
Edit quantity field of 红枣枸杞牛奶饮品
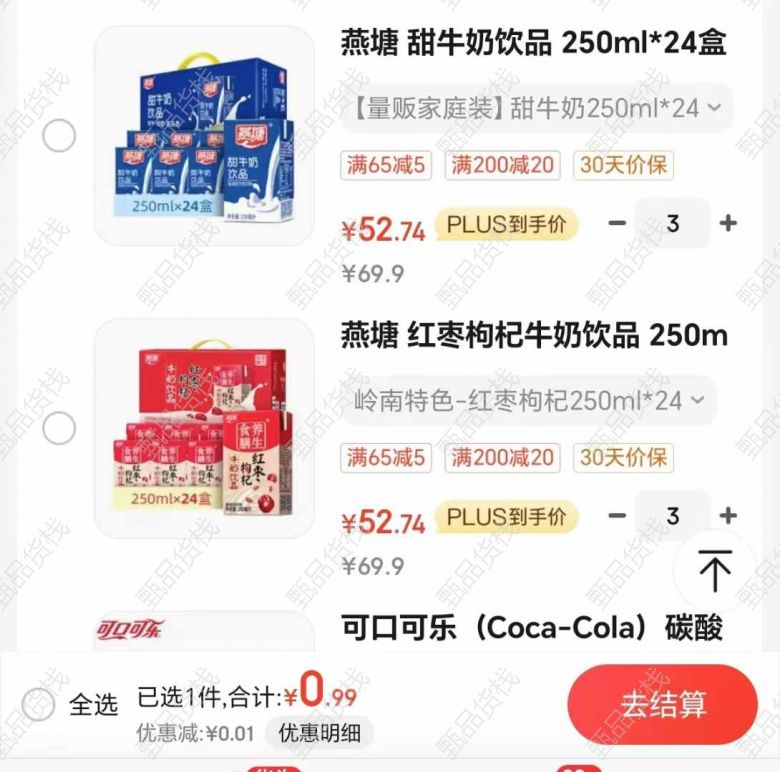(x=672, y=516)
